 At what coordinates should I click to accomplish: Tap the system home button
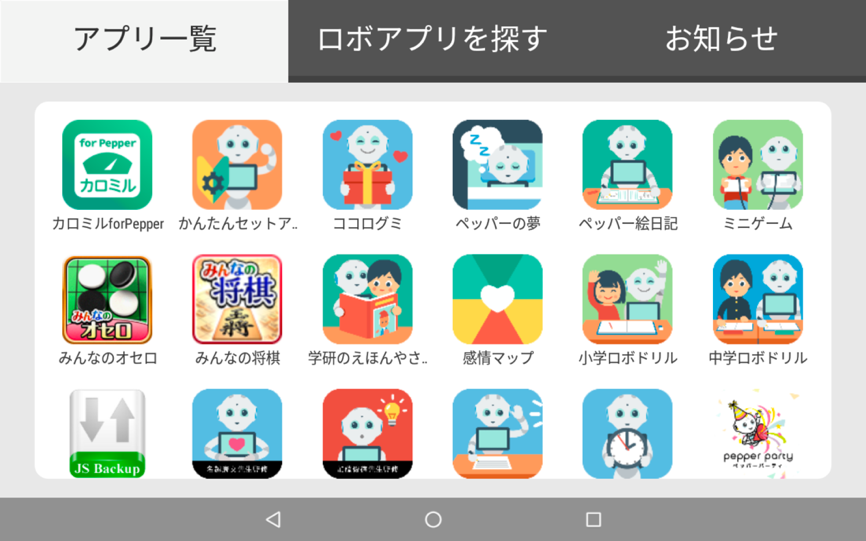point(433,519)
